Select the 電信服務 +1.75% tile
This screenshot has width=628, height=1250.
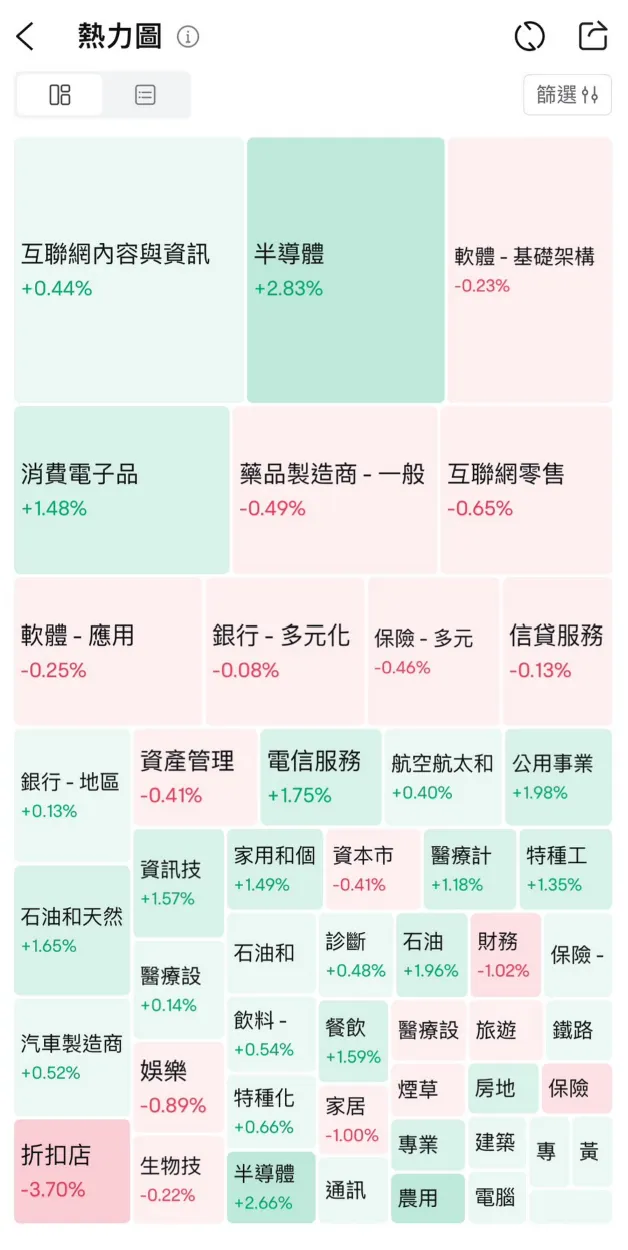pos(320,777)
